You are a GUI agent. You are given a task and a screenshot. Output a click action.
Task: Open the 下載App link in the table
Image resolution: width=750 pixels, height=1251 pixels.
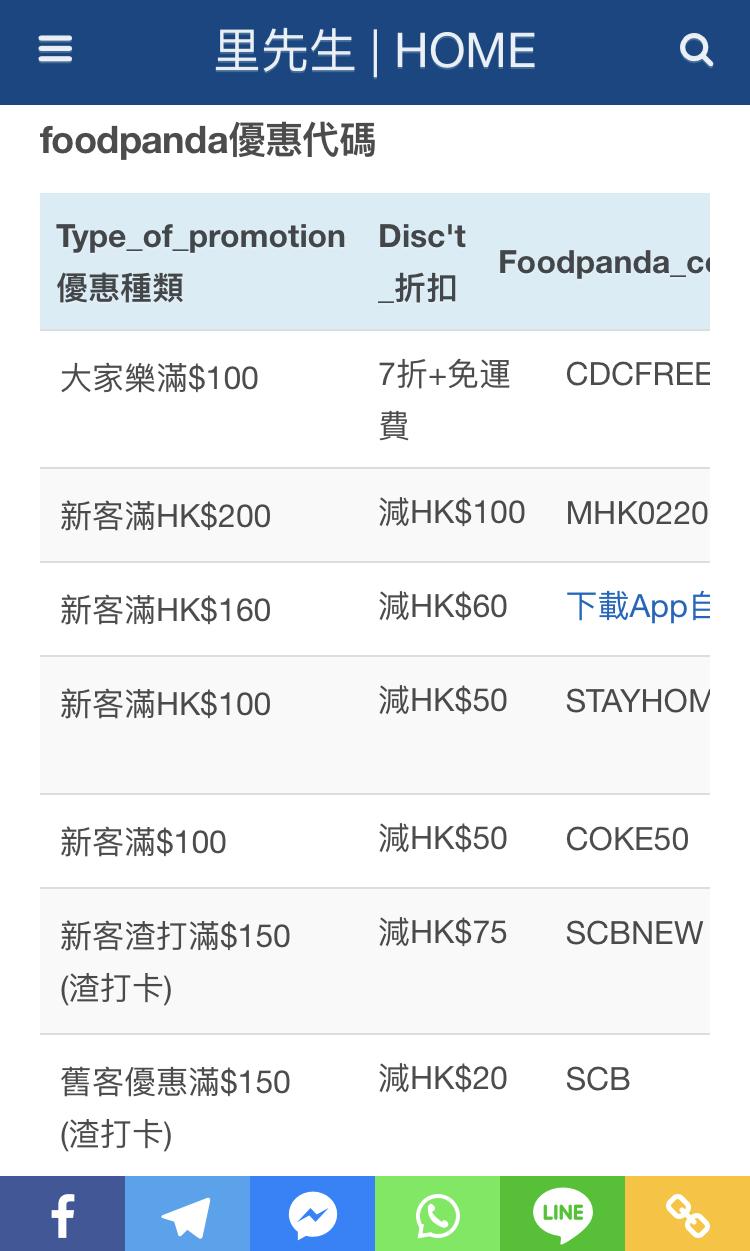[638, 607]
